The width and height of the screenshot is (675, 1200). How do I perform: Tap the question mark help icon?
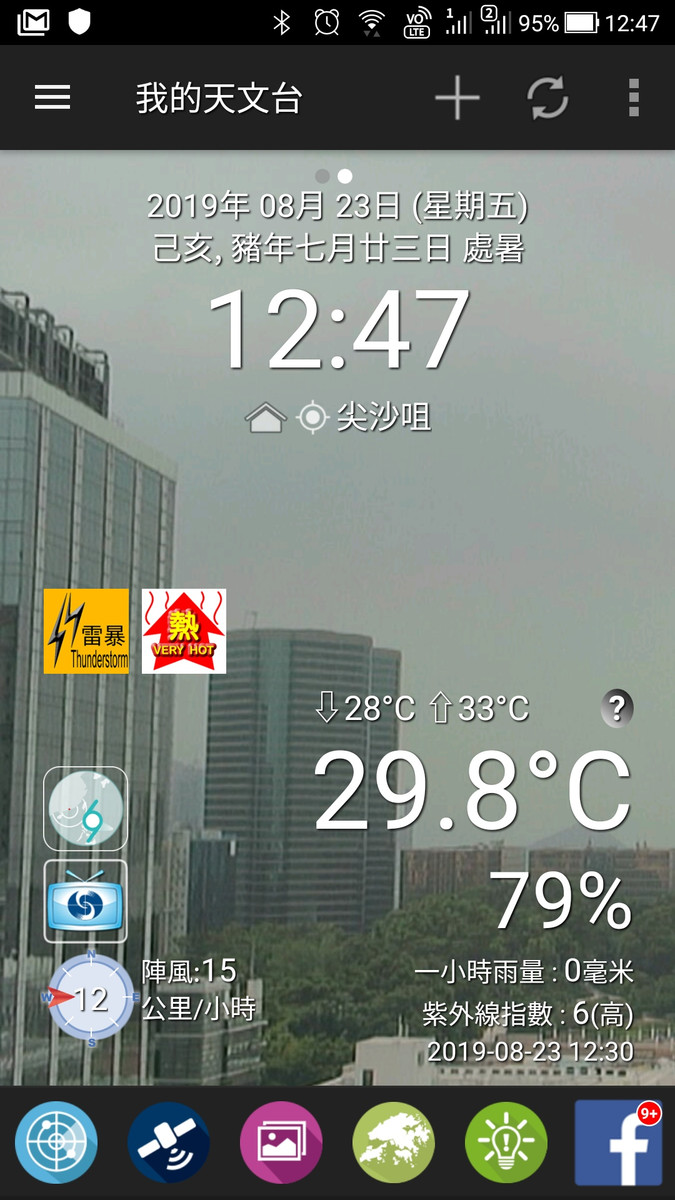coord(617,709)
